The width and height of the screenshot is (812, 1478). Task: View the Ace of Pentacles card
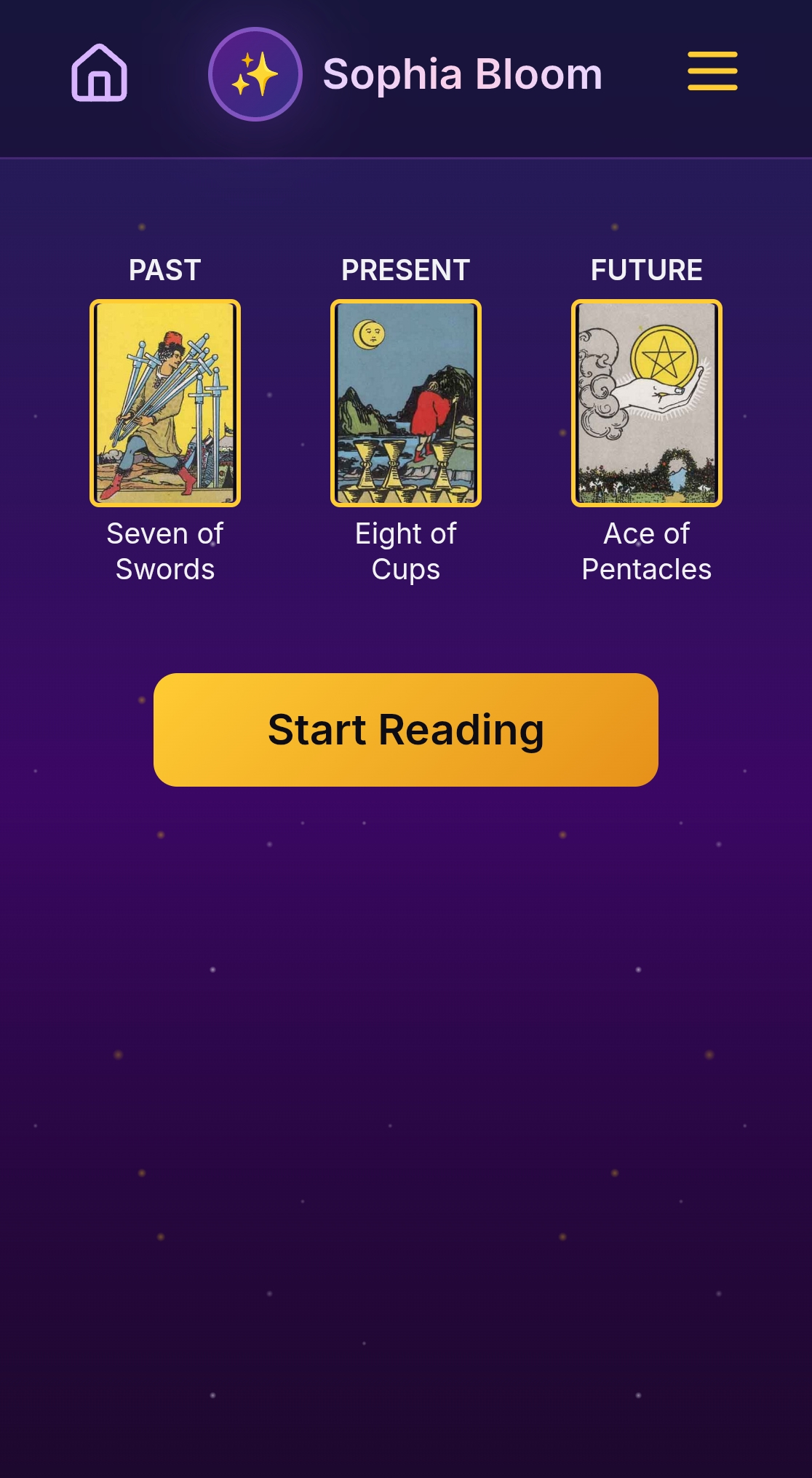click(646, 403)
